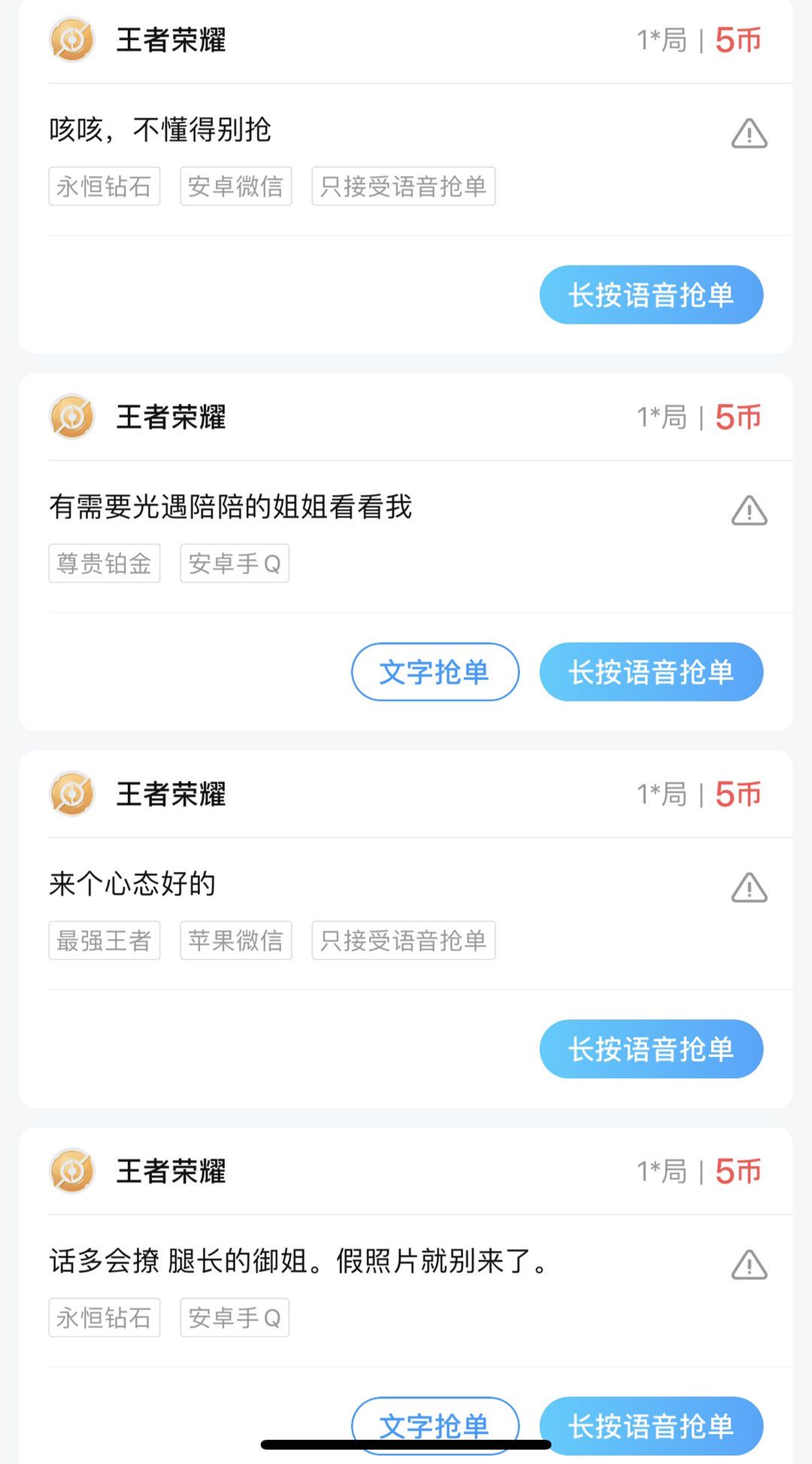Tap 文字抢单 on the 光遇陪陪 order
Screen dimensions: 812x1464
435,672
